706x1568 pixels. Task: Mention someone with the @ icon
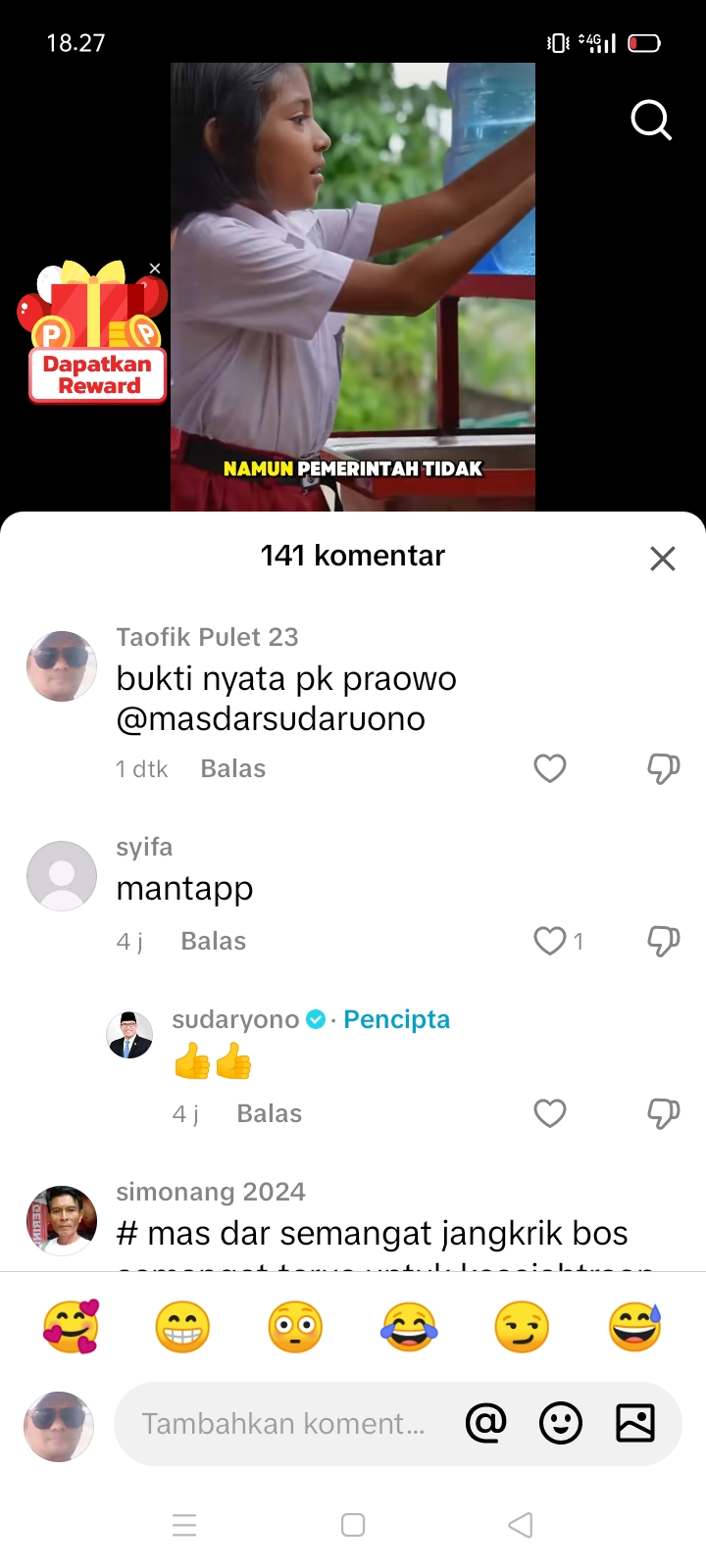click(x=486, y=1423)
